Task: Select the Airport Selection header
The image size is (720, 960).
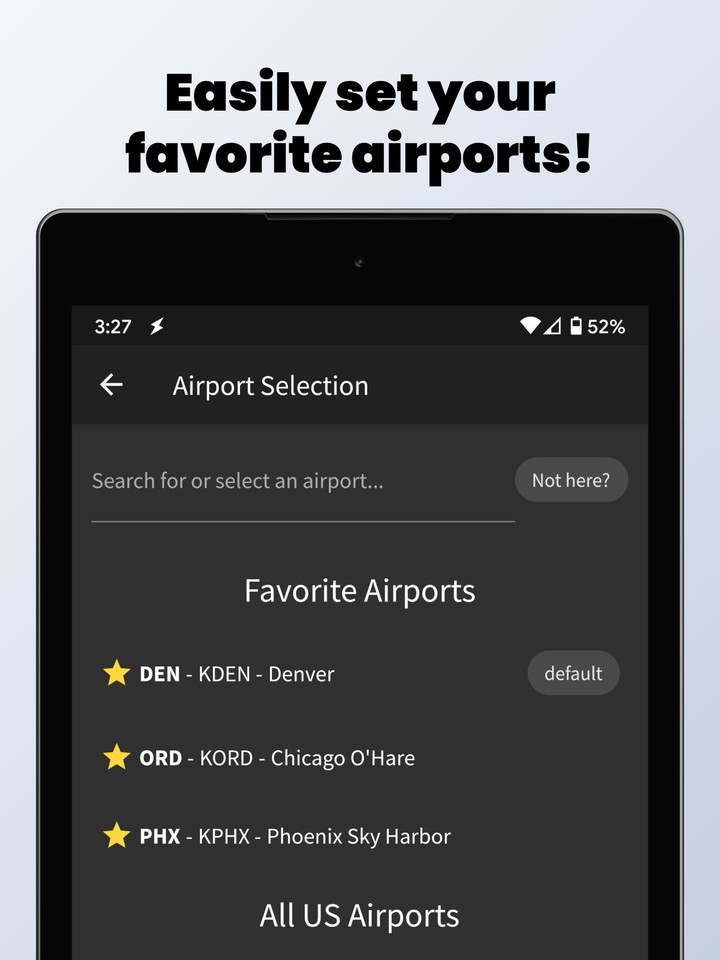Action: (x=271, y=385)
